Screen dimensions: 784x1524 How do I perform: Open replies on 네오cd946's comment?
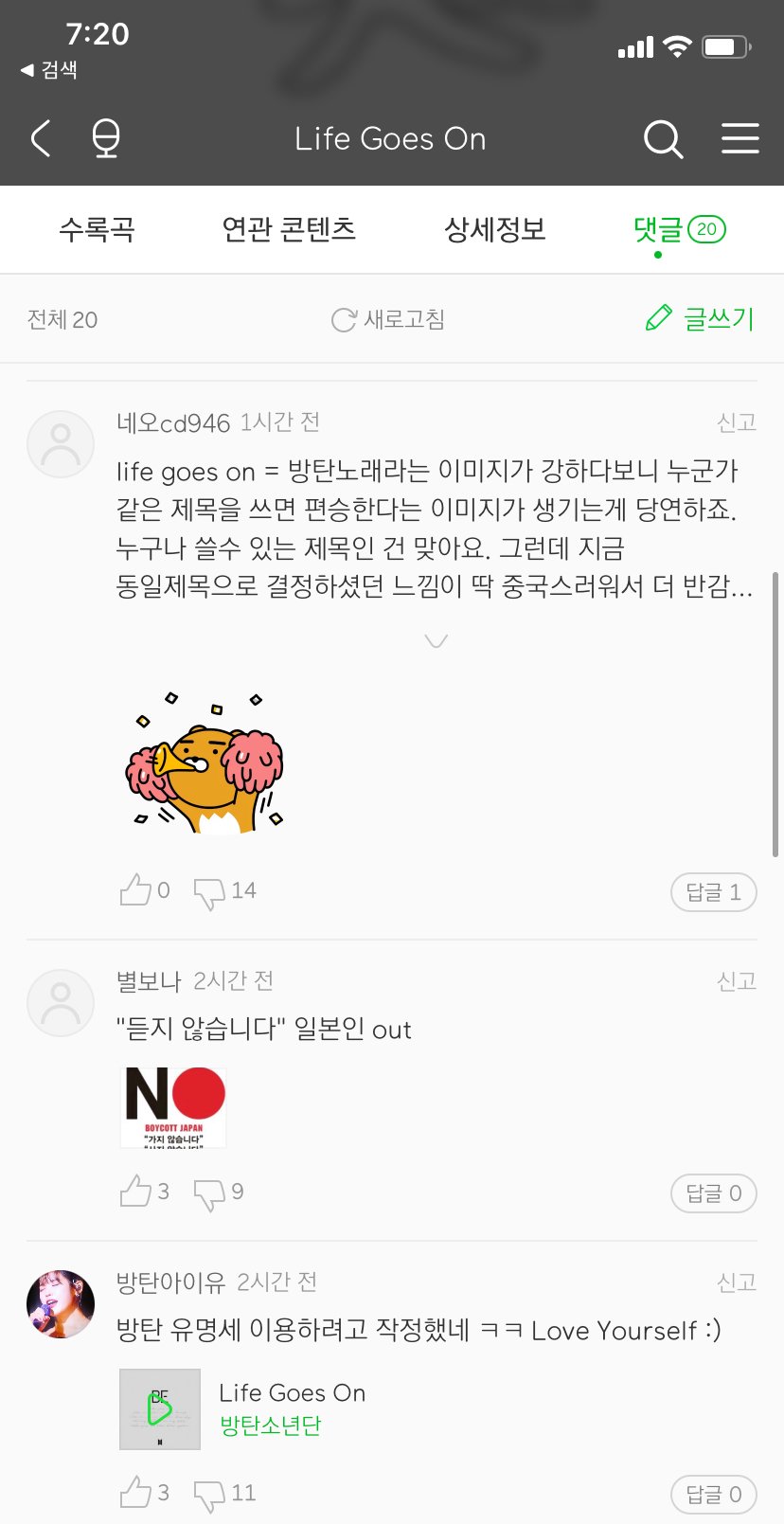point(713,892)
